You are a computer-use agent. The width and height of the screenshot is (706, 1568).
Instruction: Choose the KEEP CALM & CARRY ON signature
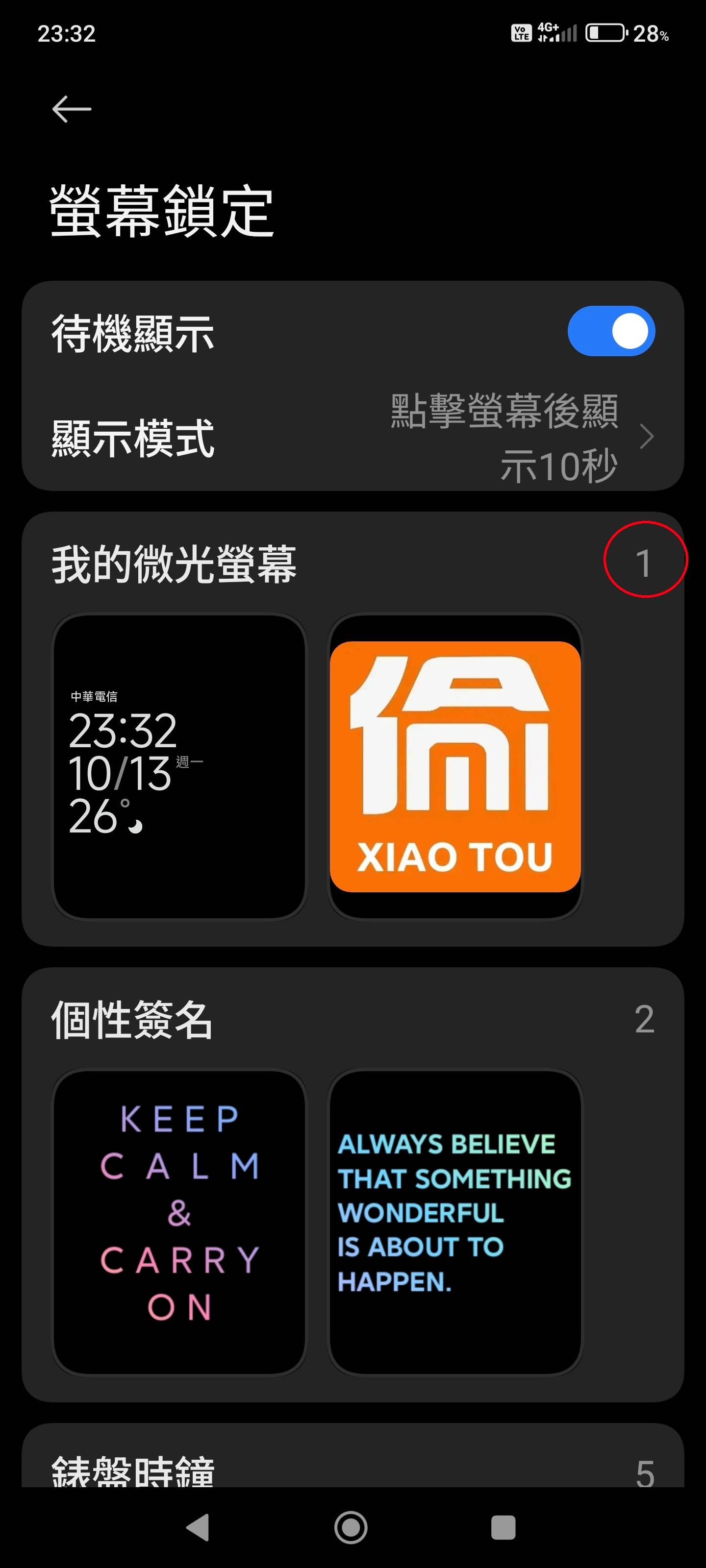[179, 1222]
